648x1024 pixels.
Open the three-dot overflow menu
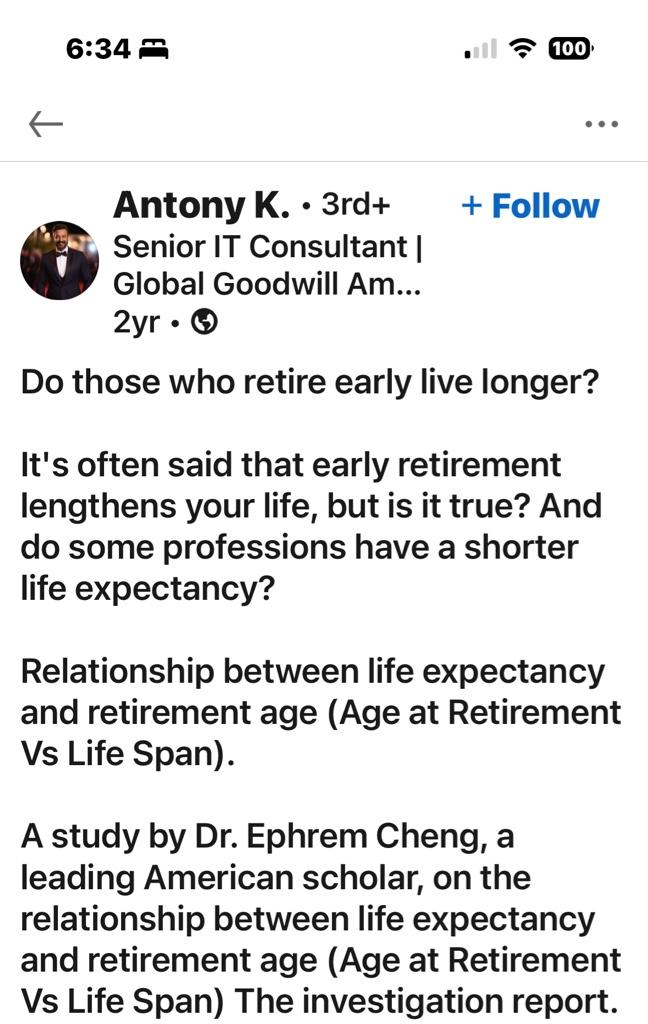[x=601, y=124]
